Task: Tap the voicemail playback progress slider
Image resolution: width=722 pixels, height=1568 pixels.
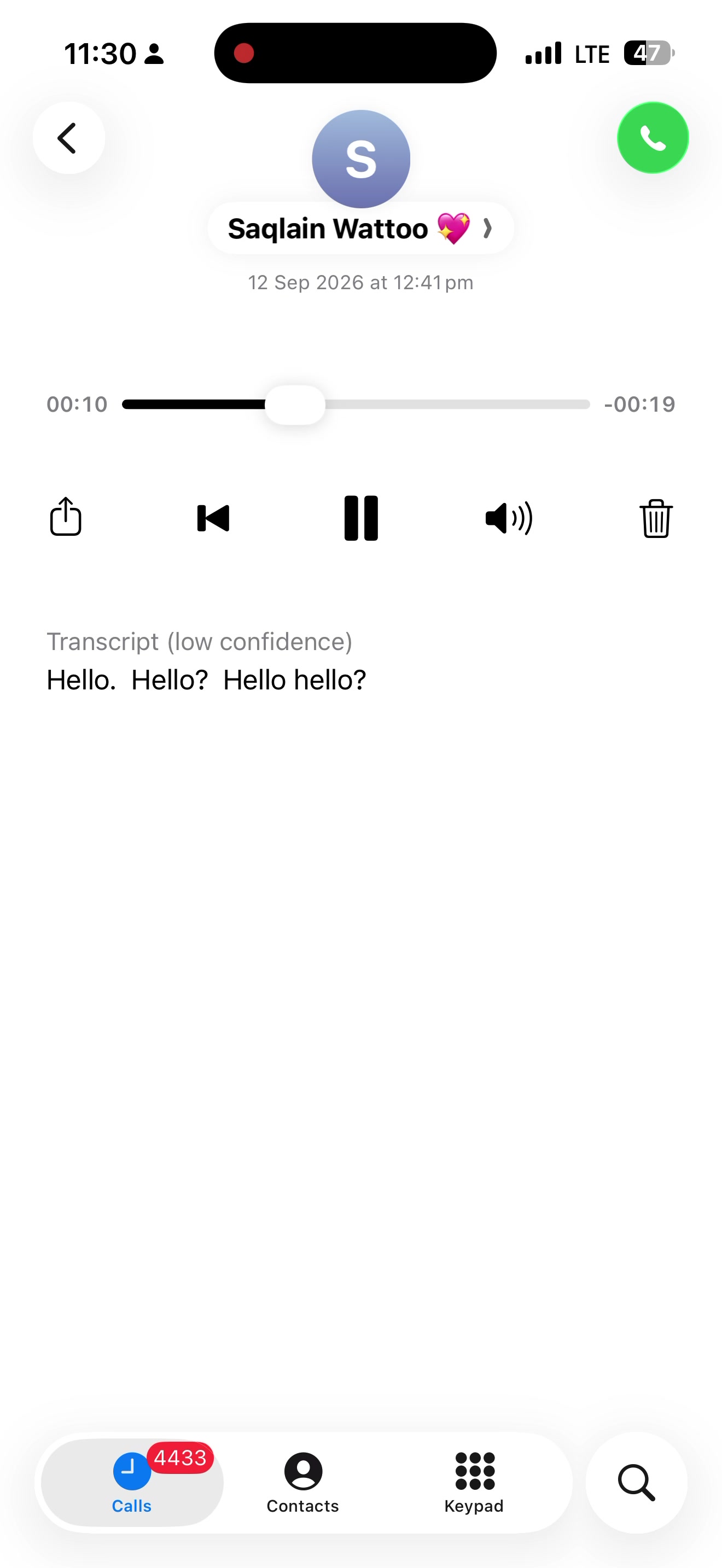Action: click(356, 404)
